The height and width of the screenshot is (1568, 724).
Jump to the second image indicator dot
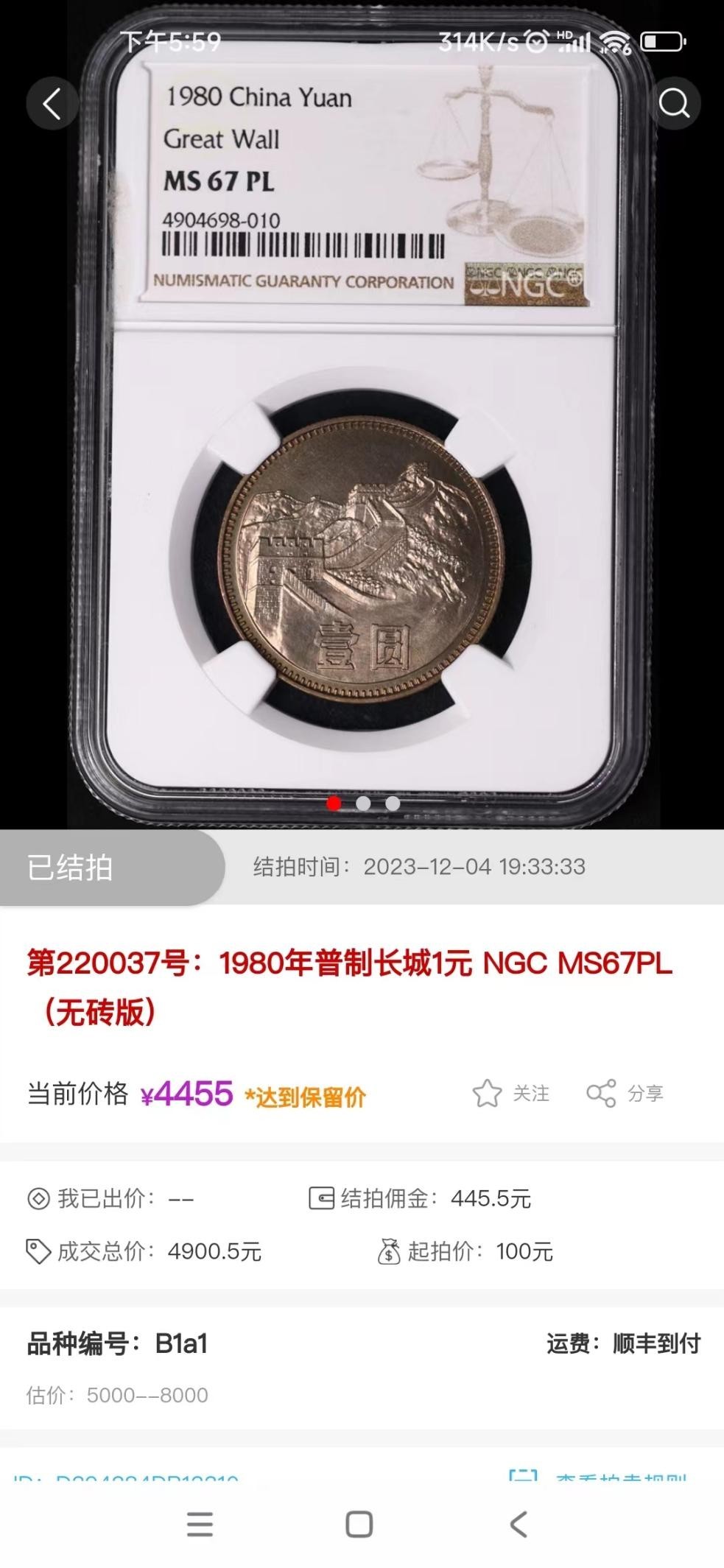click(363, 804)
